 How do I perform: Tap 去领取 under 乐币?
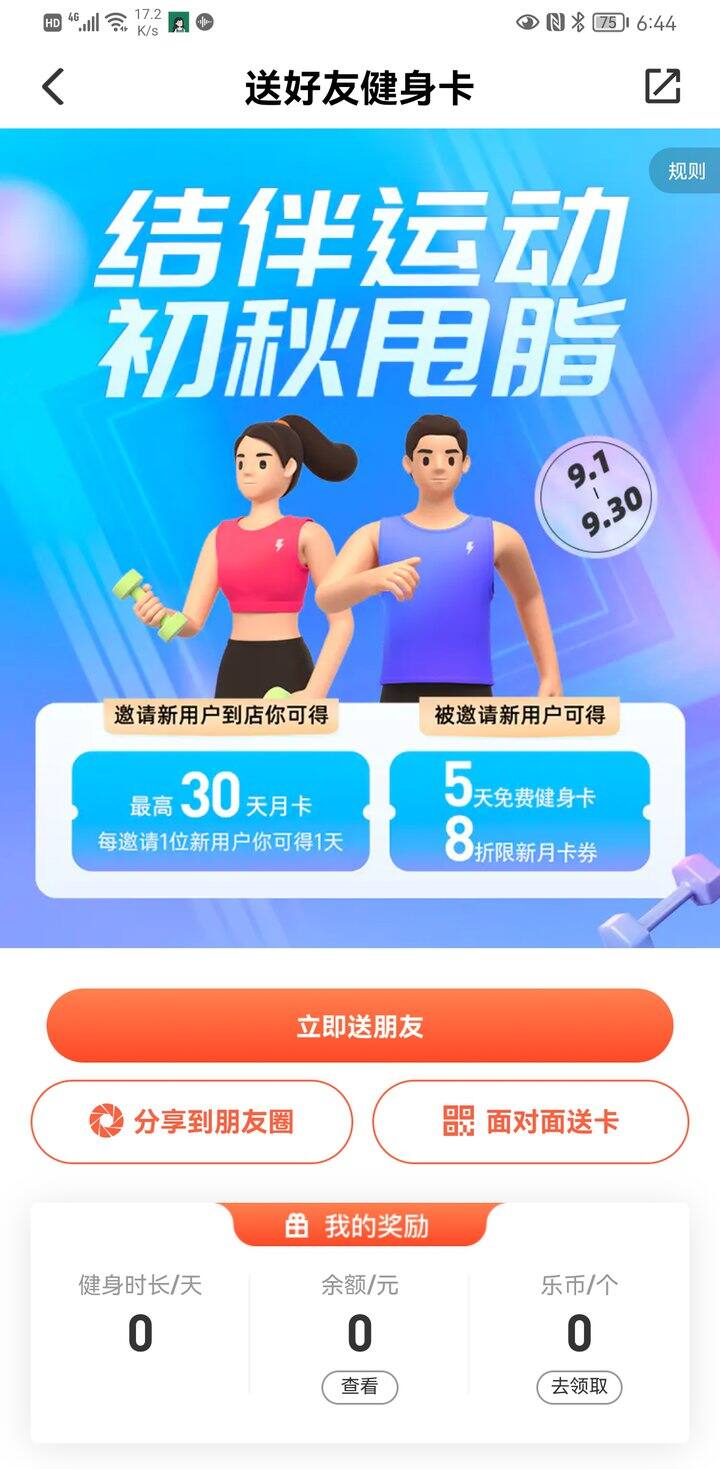(579, 1387)
